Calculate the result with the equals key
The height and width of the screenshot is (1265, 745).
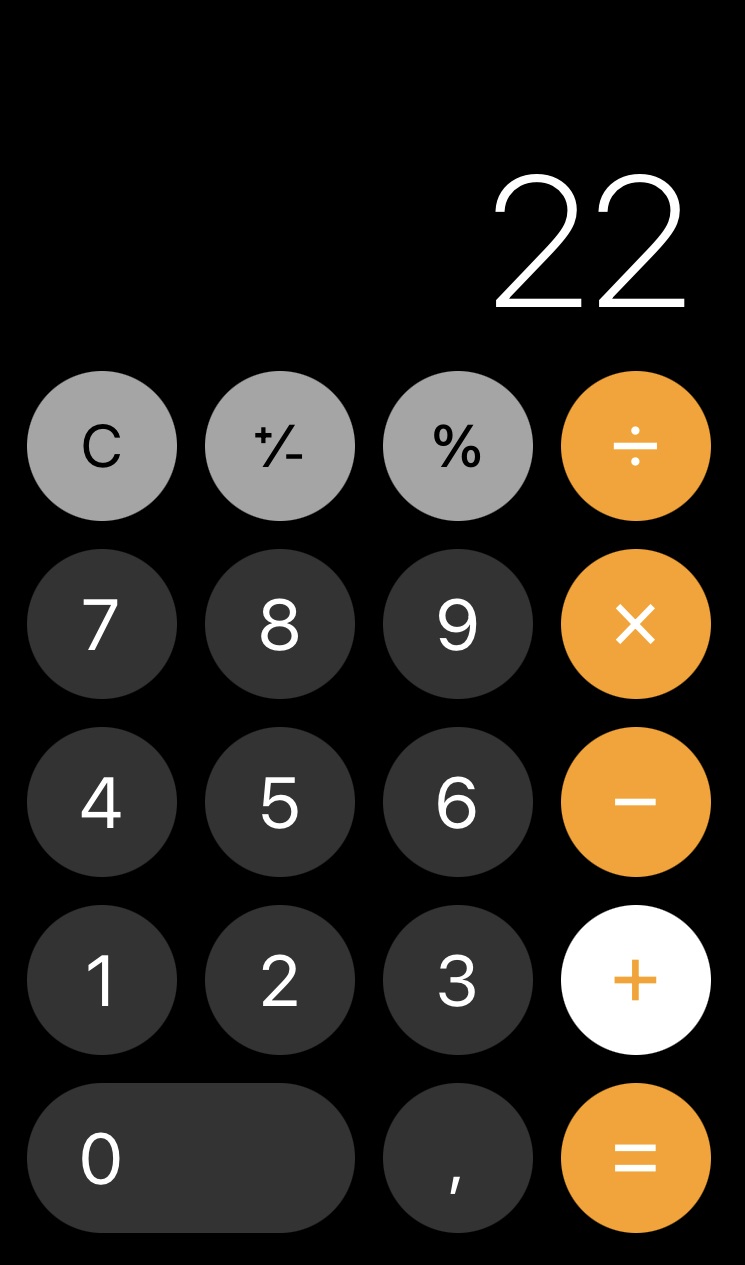pyautogui.click(x=636, y=1158)
